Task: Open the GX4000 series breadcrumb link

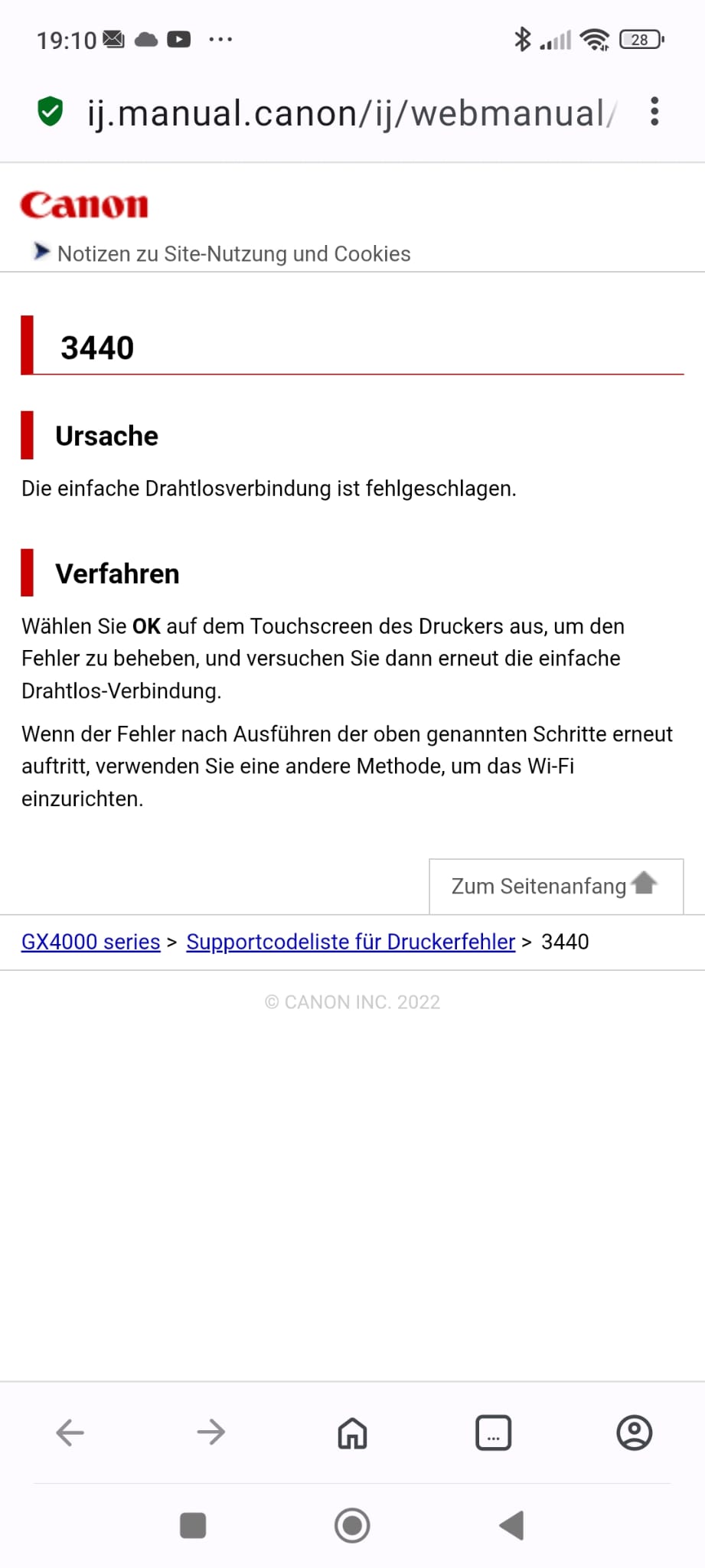Action: [x=90, y=942]
